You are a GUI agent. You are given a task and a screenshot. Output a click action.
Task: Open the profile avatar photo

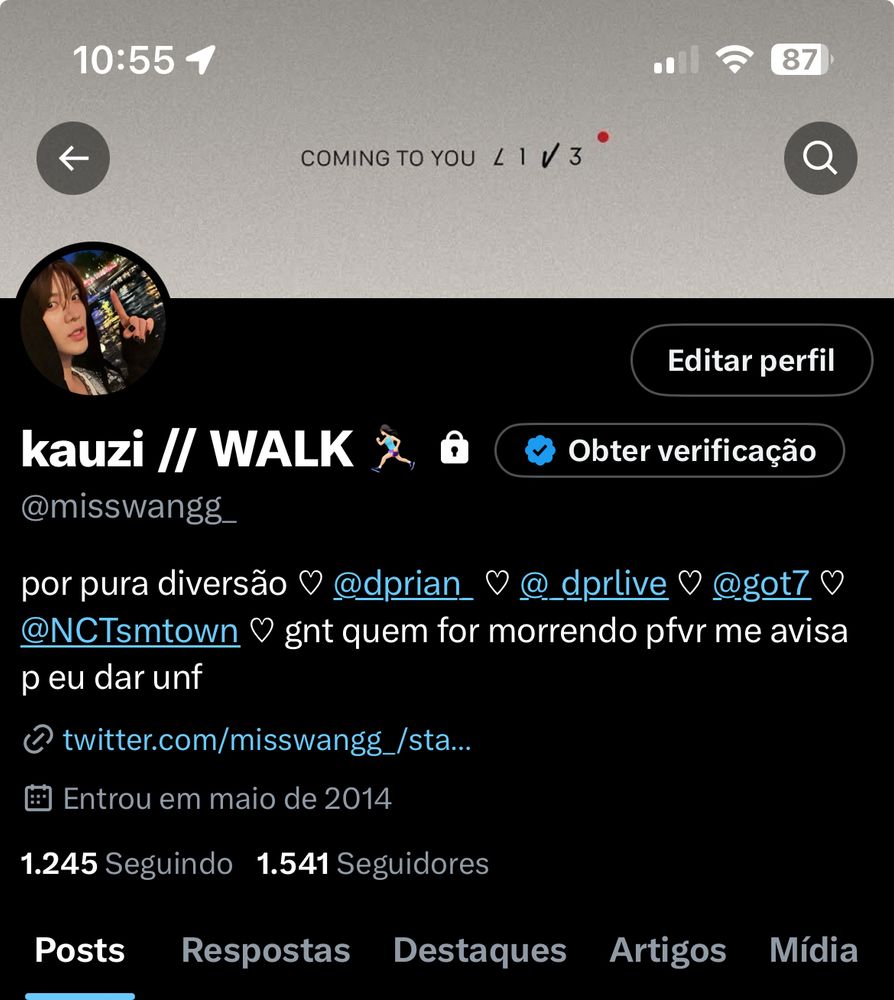click(93, 320)
